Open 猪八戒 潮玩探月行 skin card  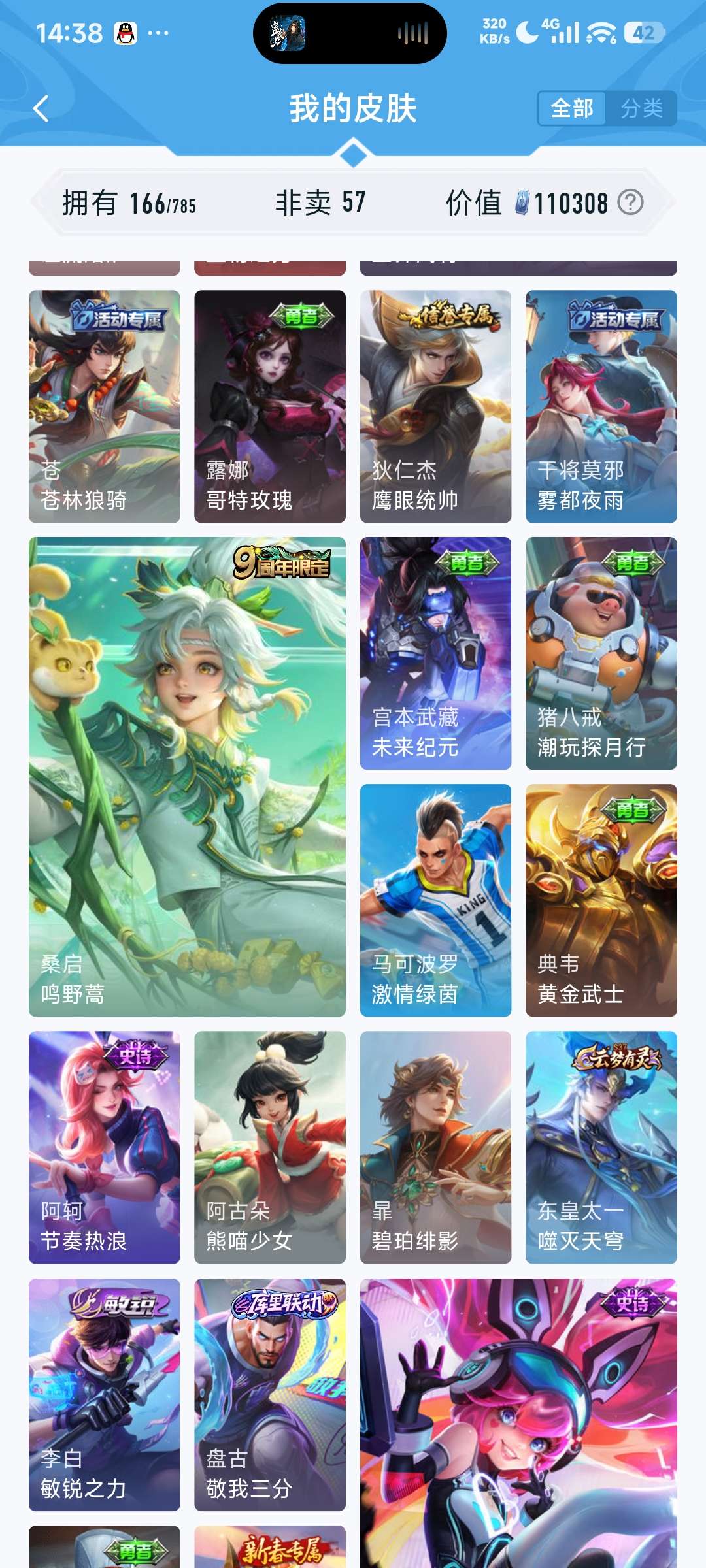(601, 653)
